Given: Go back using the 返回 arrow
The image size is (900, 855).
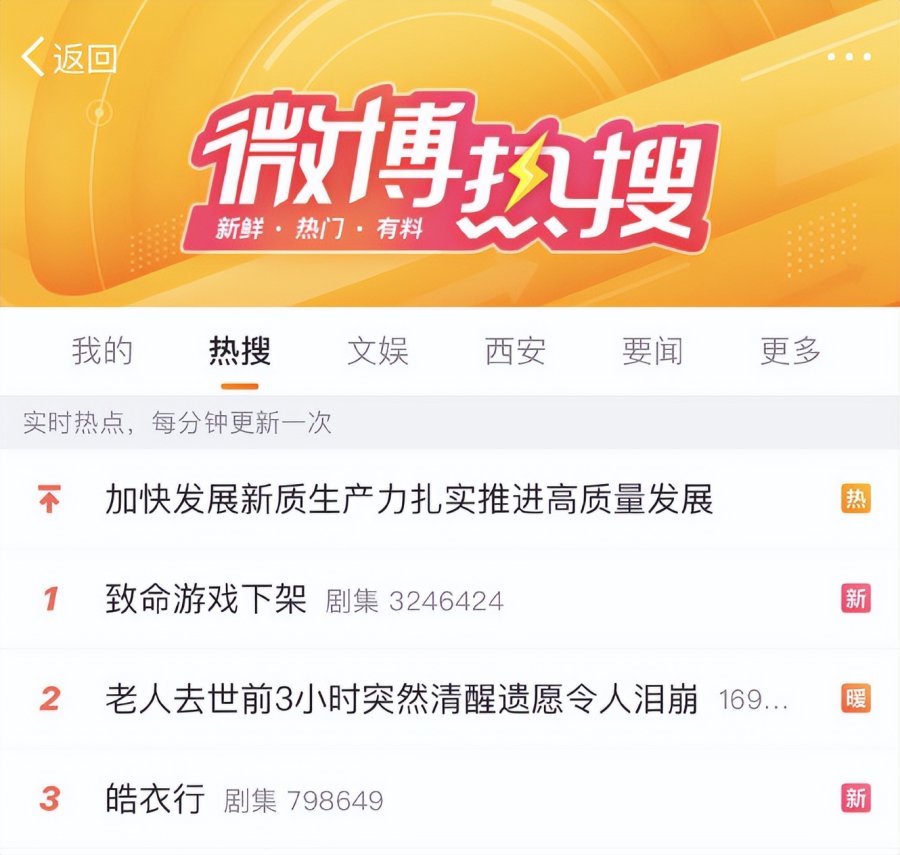Looking at the screenshot, I should (68, 59).
